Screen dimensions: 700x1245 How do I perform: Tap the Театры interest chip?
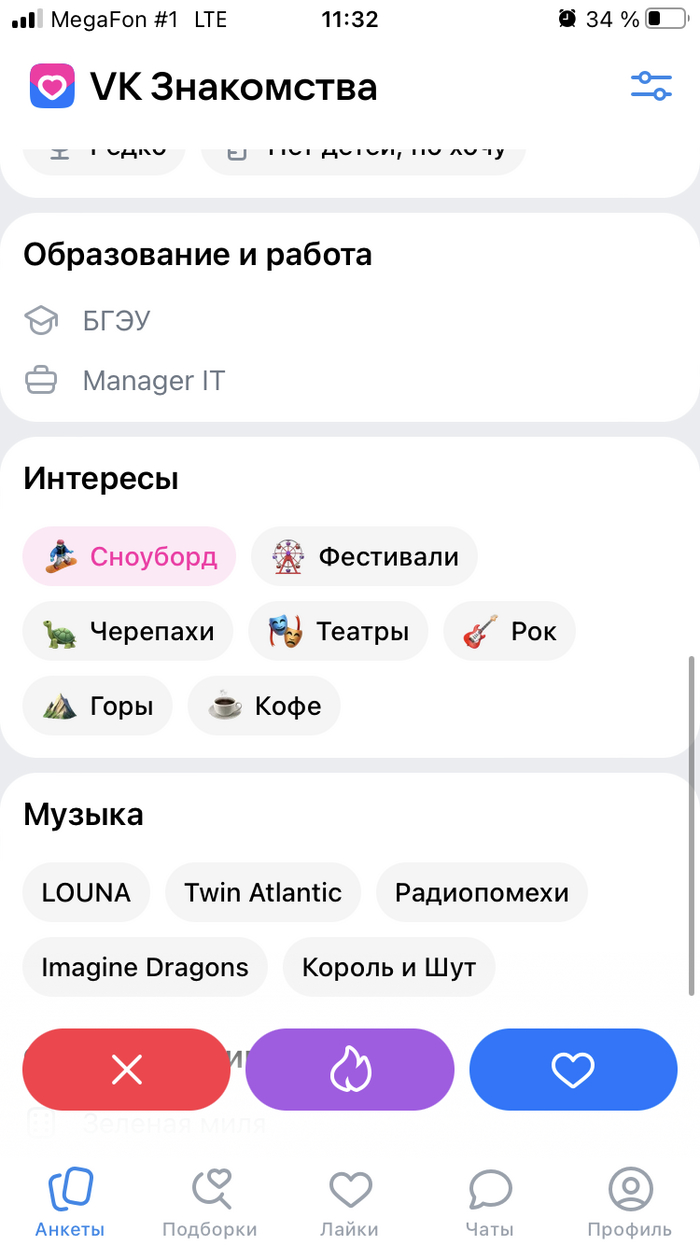338,631
